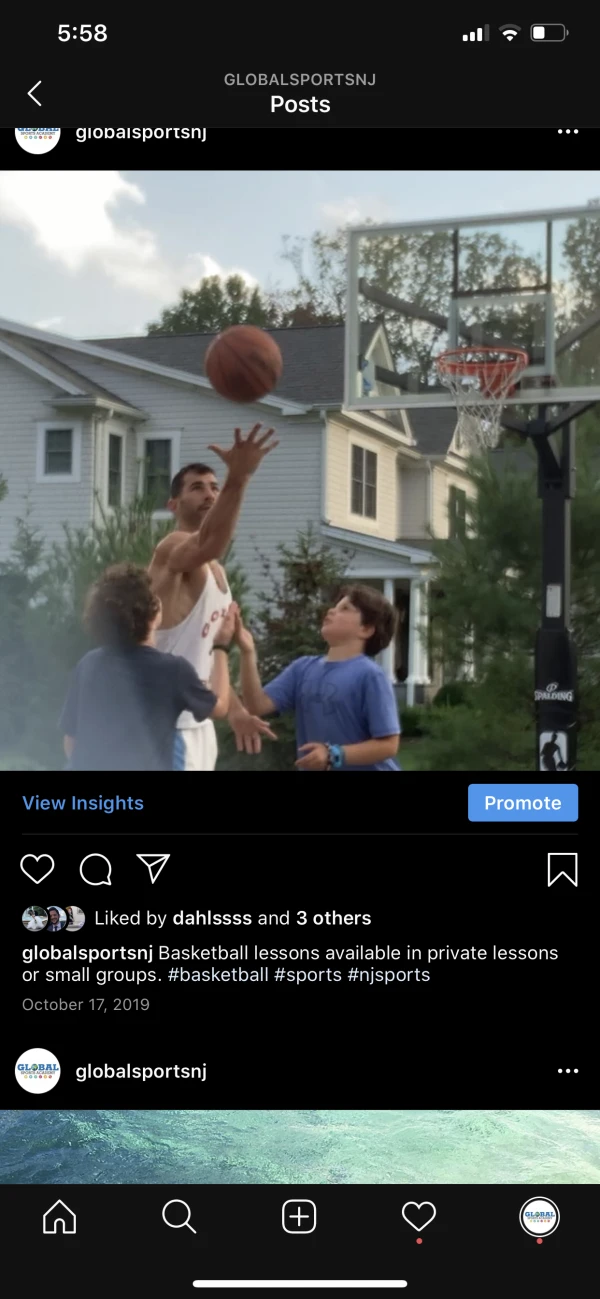Image resolution: width=600 pixels, height=1299 pixels.
Task: Share the basketball post via send icon
Action: [153, 868]
